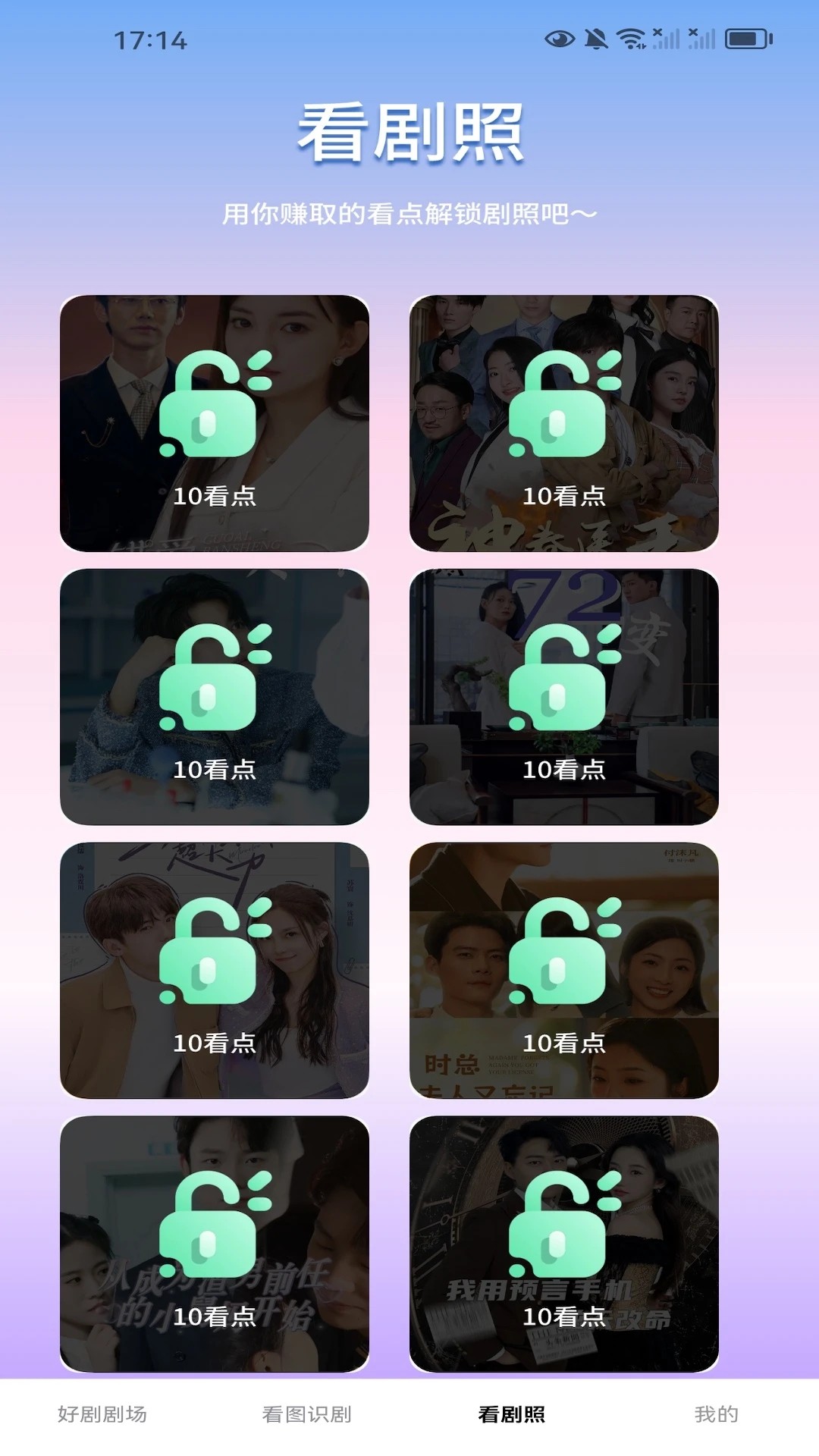This screenshot has height=1456, width=819.
Task: Tap 10看点 on the 72变 photo card
Action: point(563,770)
